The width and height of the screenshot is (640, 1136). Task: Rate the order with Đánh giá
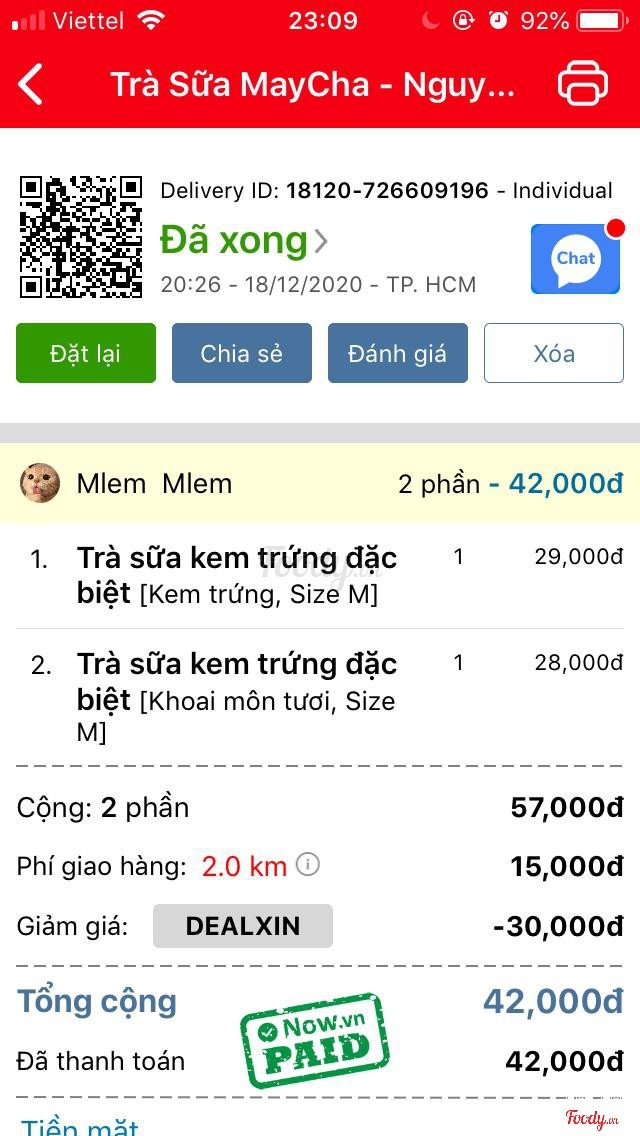tap(398, 353)
